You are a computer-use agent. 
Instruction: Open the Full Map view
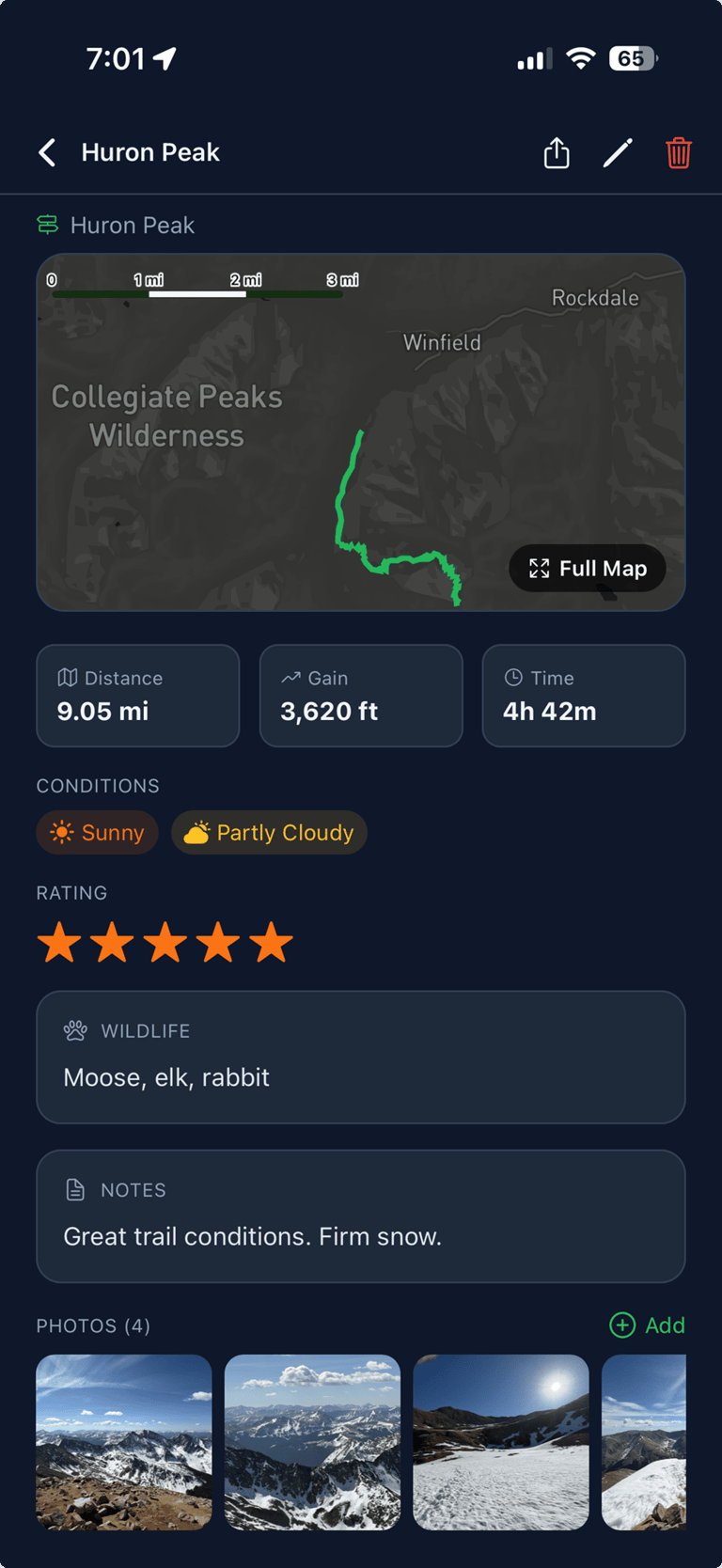tap(588, 569)
